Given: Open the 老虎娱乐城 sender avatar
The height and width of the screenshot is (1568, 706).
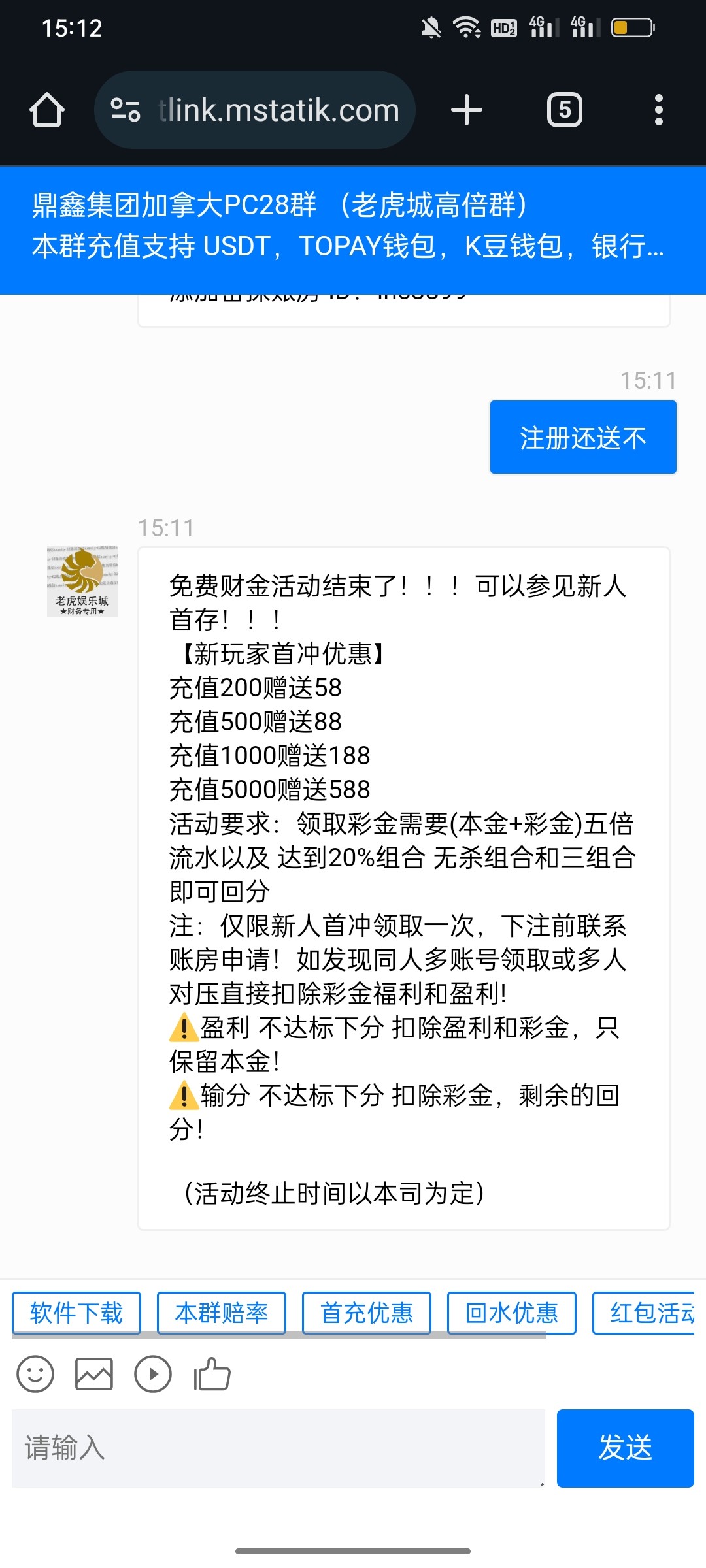Looking at the screenshot, I should click(x=82, y=581).
